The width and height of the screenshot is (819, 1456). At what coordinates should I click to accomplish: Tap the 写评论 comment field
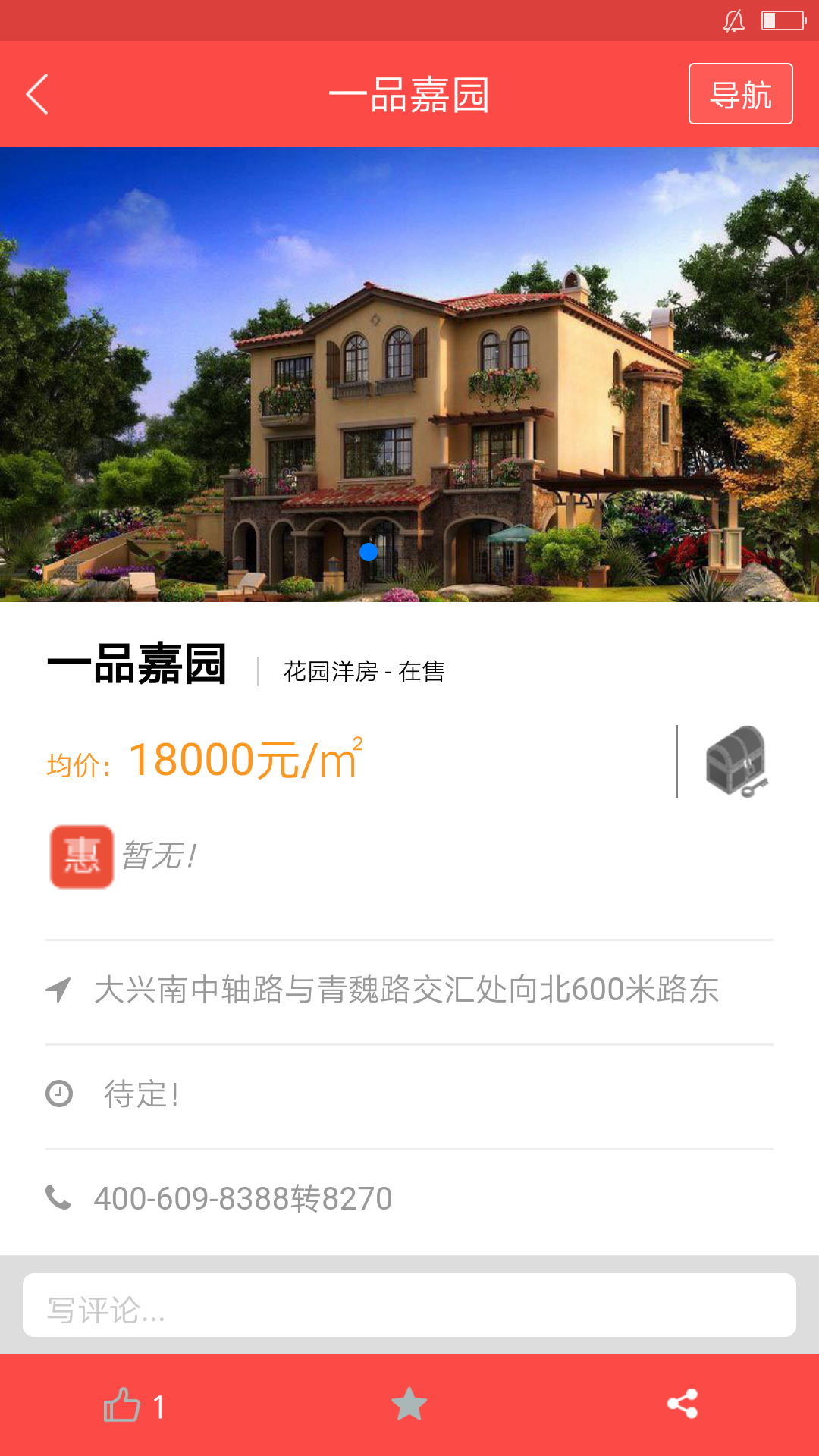click(409, 1305)
